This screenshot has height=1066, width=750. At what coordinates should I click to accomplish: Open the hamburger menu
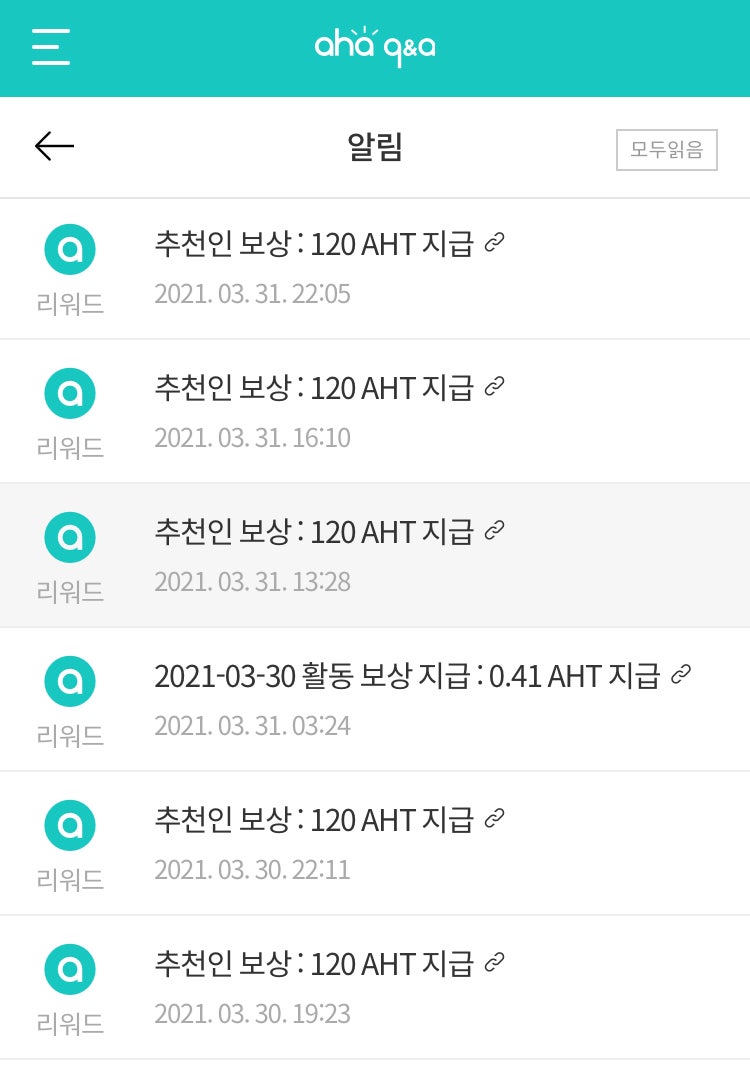pos(52,47)
